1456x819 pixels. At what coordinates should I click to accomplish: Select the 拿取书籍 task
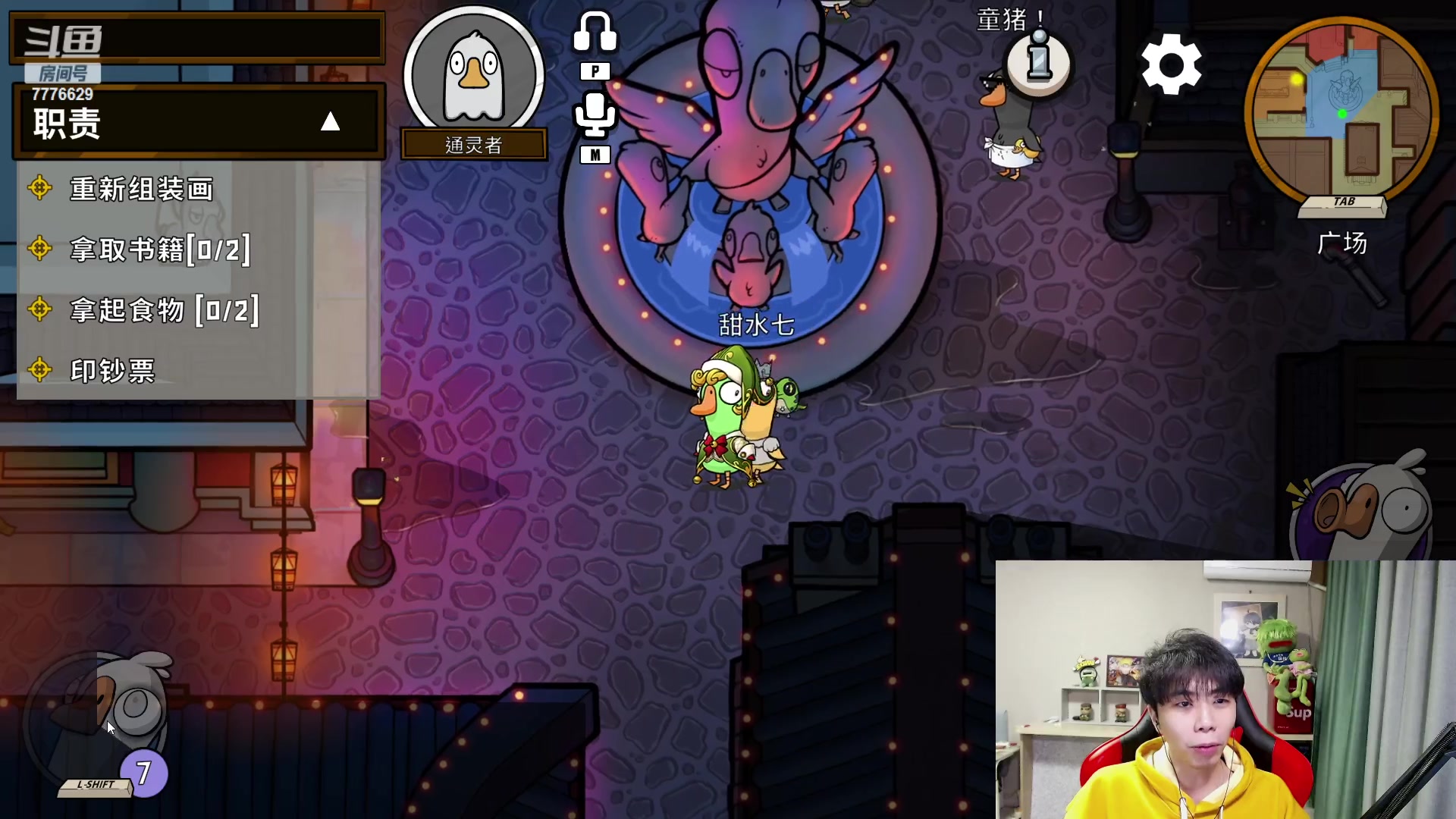click(x=159, y=249)
